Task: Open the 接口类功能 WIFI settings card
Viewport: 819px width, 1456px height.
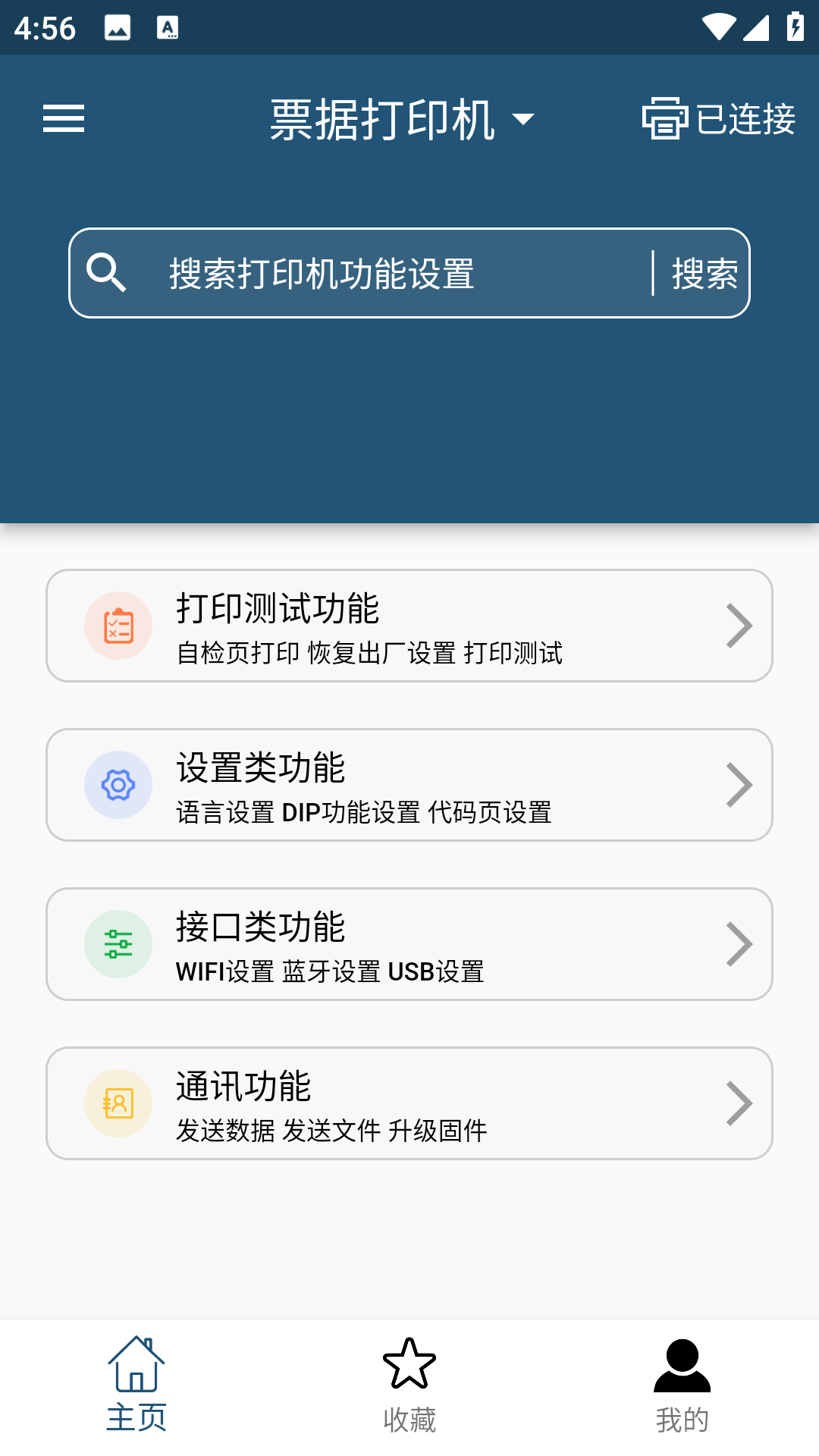Action: click(x=409, y=944)
